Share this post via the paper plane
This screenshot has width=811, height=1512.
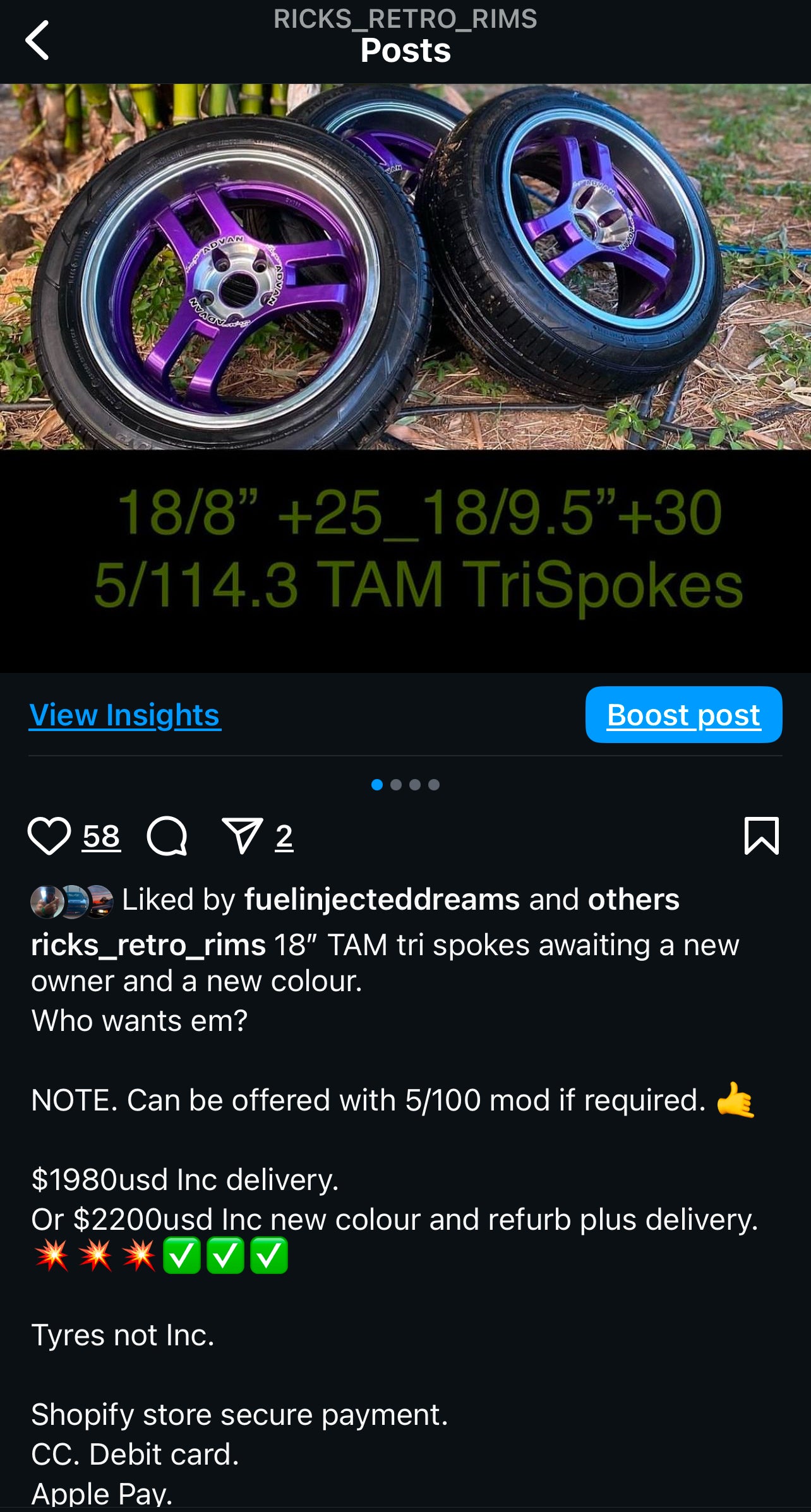pyautogui.click(x=242, y=836)
